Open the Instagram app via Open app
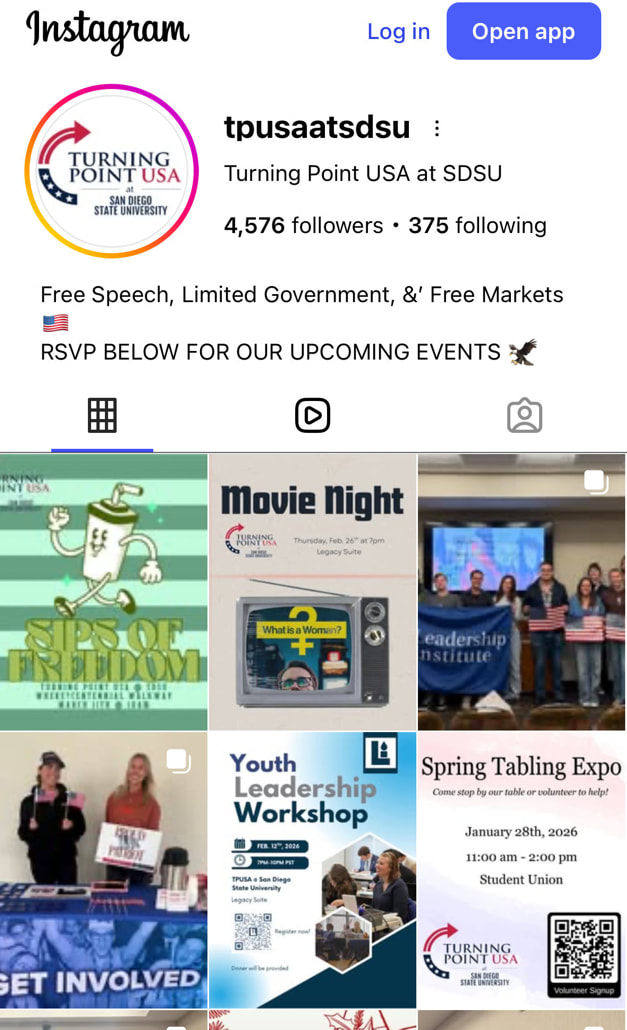This screenshot has width=627, height=1030. pos(523,32)
